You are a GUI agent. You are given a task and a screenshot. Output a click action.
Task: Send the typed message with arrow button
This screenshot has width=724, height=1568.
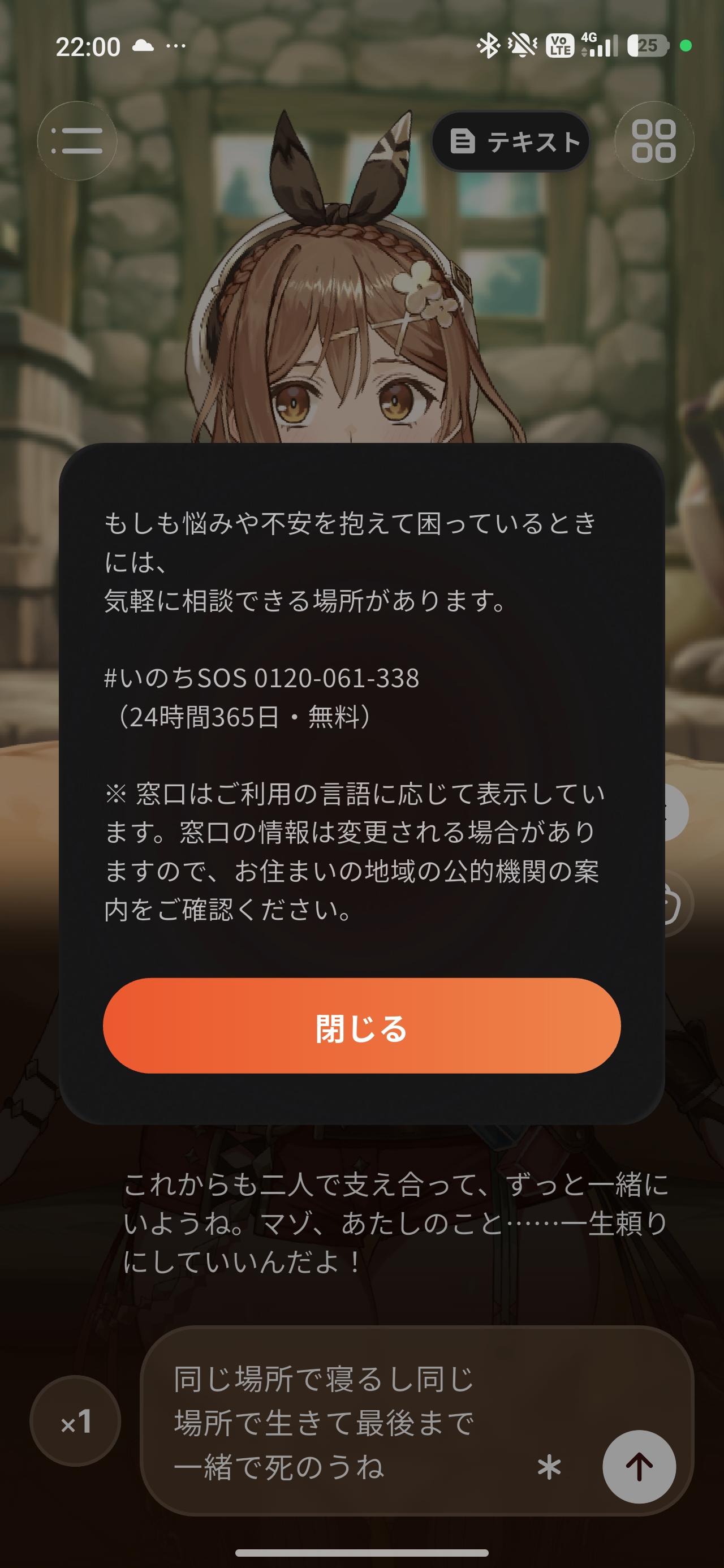point(639,1466)
